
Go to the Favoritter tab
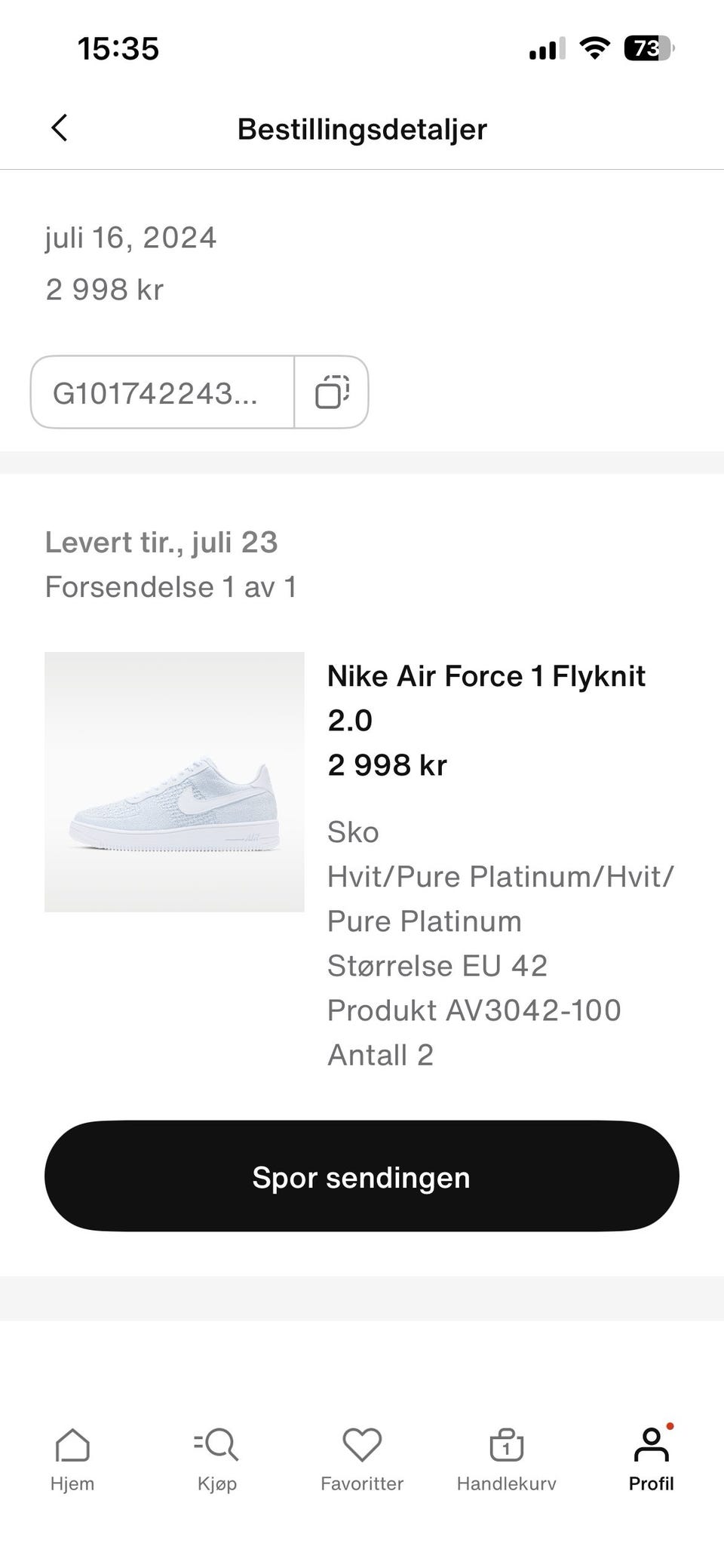tap(362, 1459)
